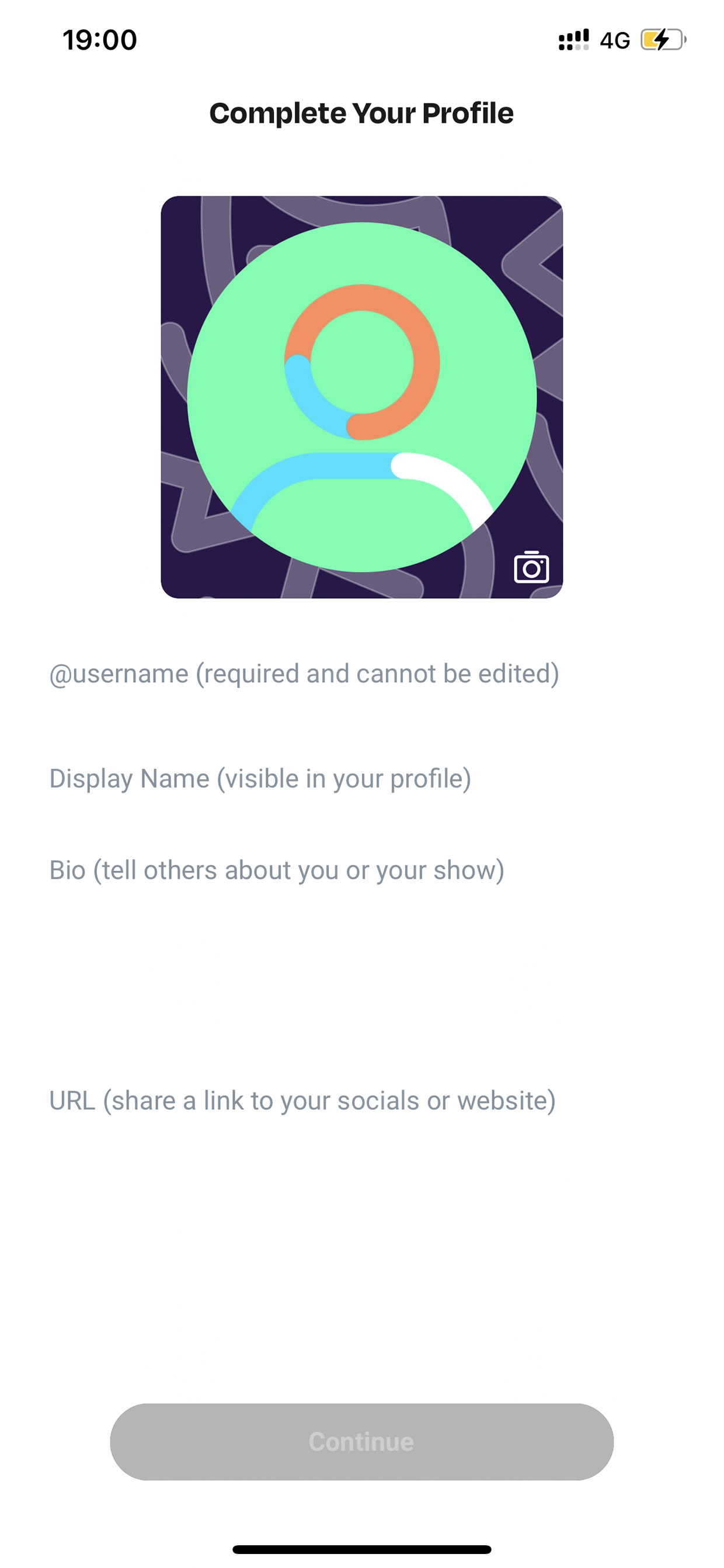Tap the camera icon to change profile photo
Viewport: 724px width, 1568px height.
[x=531, y=567]
